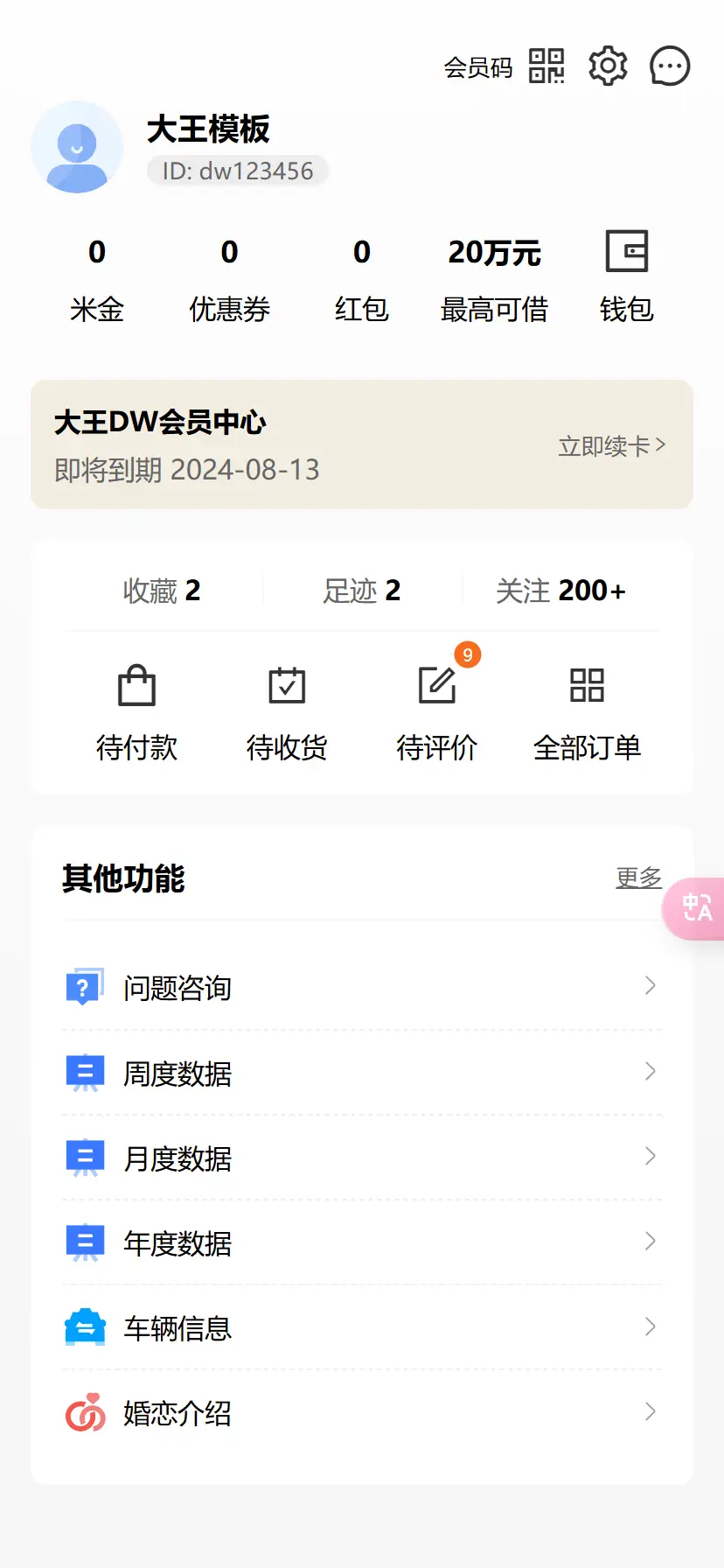This screenshot has height=1568, width=724.
Task: View 全部订单 all orders
Action: click(x=587, y=712)
